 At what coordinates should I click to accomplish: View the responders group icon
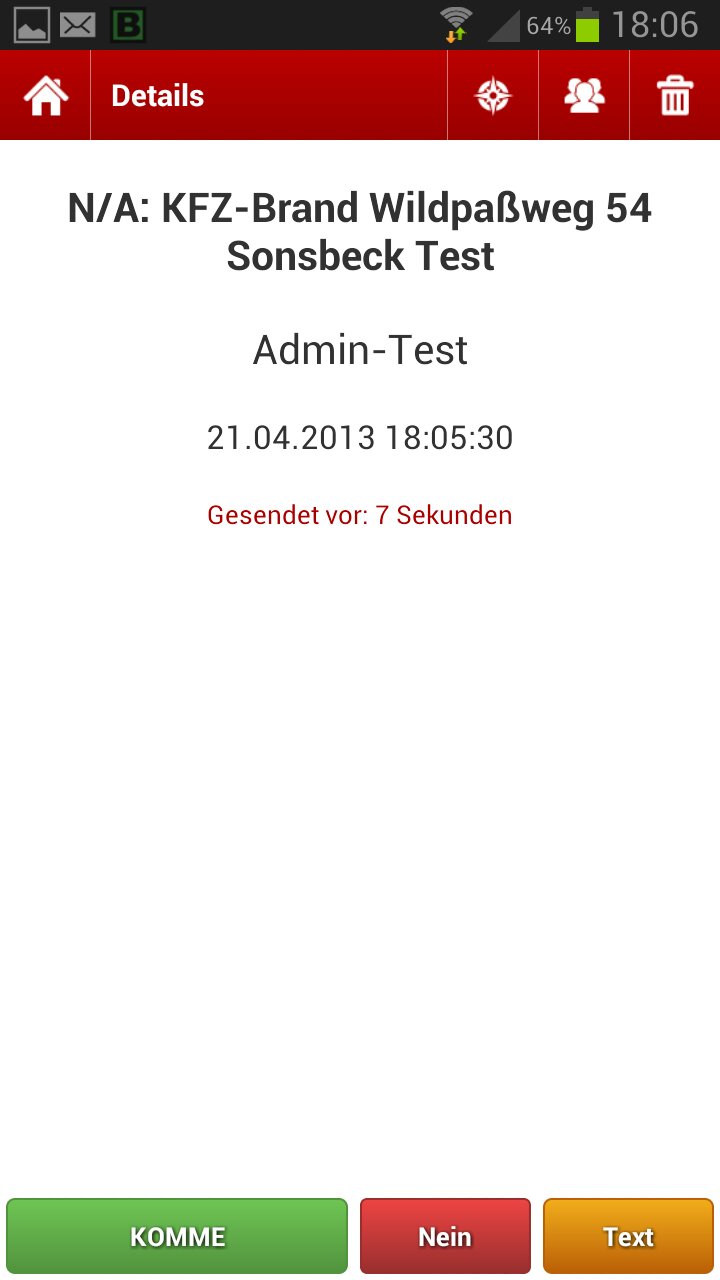tap(584, 96)
